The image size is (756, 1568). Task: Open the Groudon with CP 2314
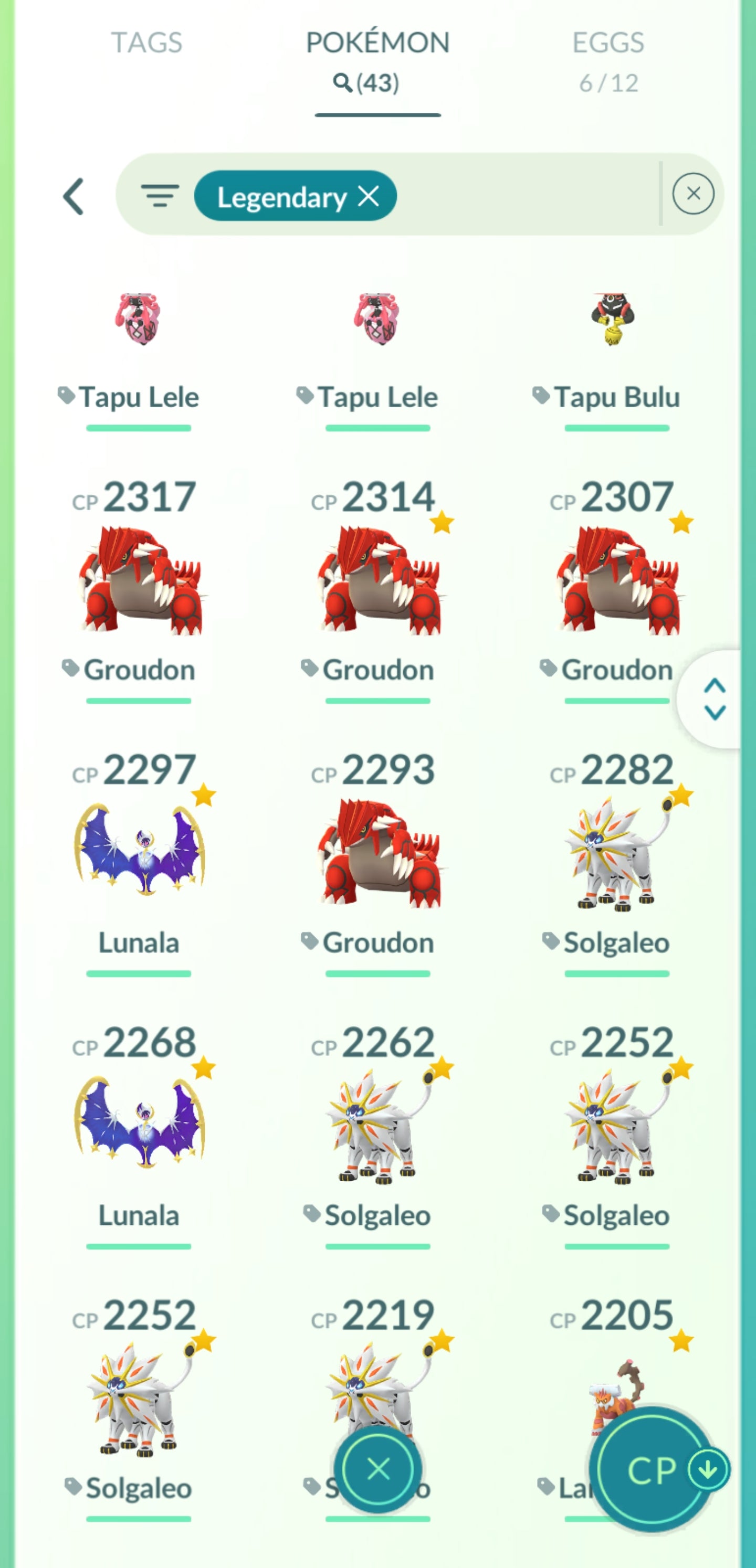point(379,581)
